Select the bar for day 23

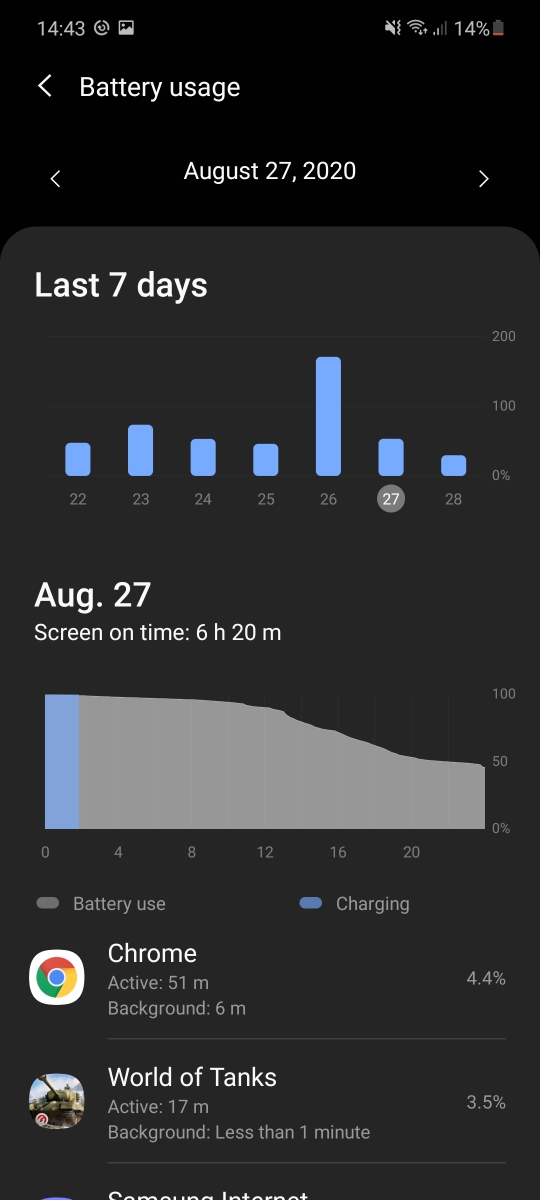coord(141,450)
